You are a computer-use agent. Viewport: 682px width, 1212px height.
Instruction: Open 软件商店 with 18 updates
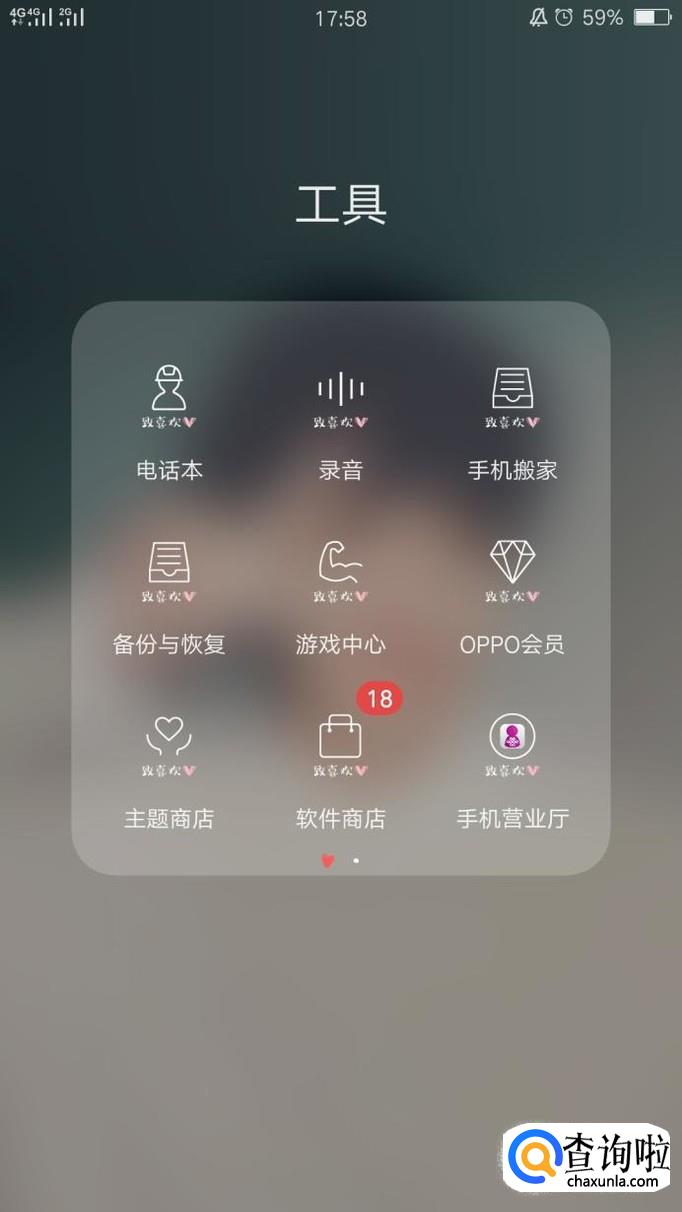coord(341,747)
